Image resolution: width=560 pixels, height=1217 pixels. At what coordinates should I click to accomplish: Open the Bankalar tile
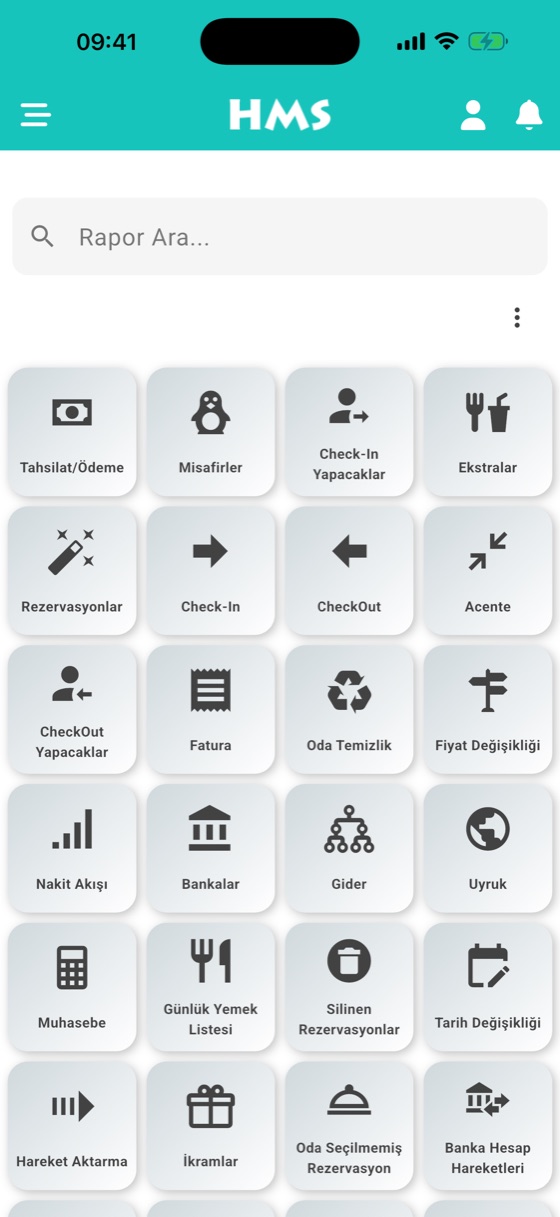pyautogui.click(x=210, y=848)
